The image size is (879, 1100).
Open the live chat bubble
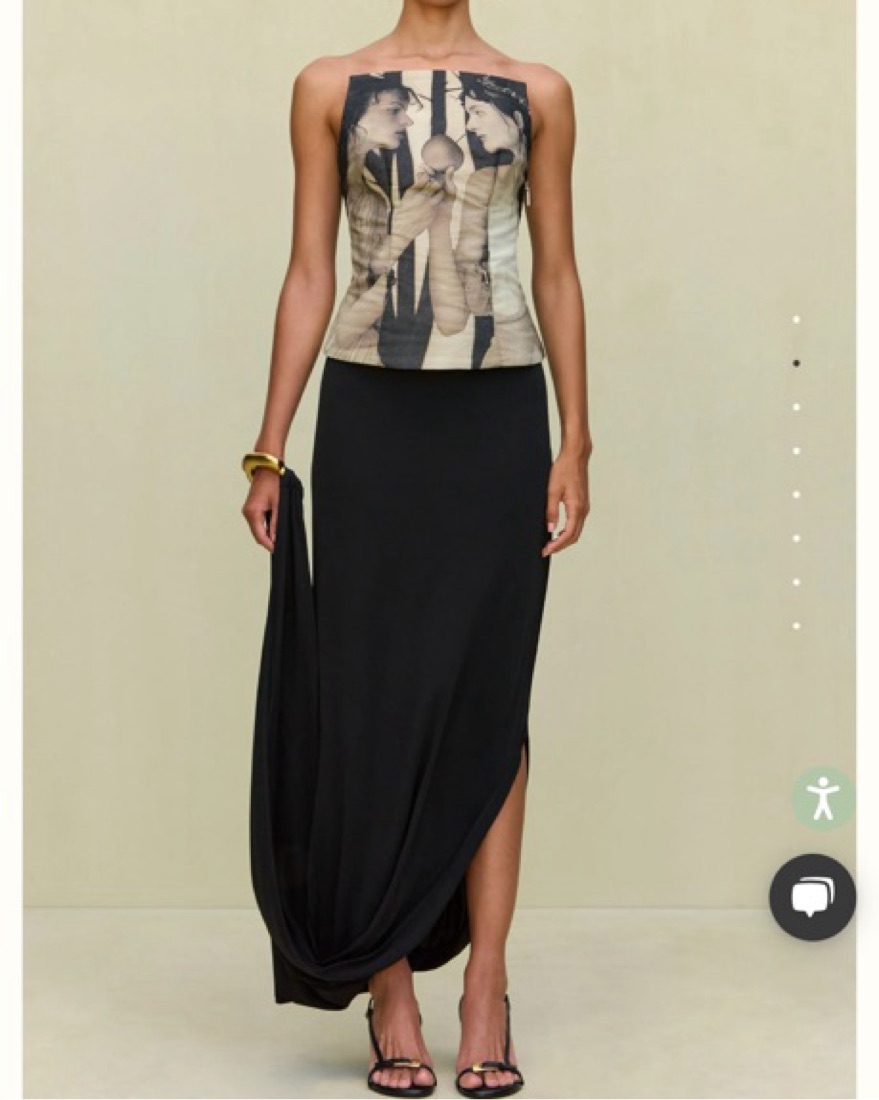(812, 897)
